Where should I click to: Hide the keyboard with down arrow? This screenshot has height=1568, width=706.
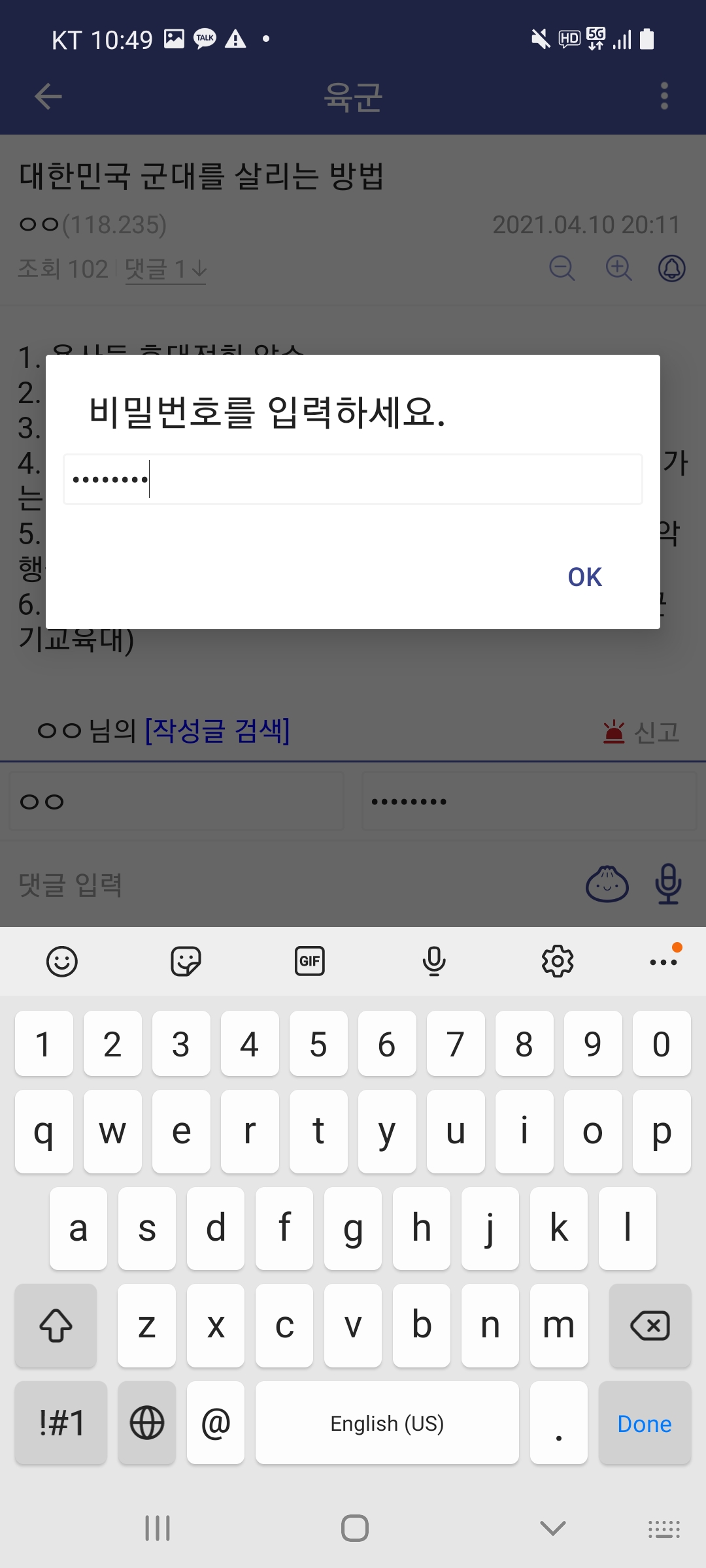point(553,1528)
